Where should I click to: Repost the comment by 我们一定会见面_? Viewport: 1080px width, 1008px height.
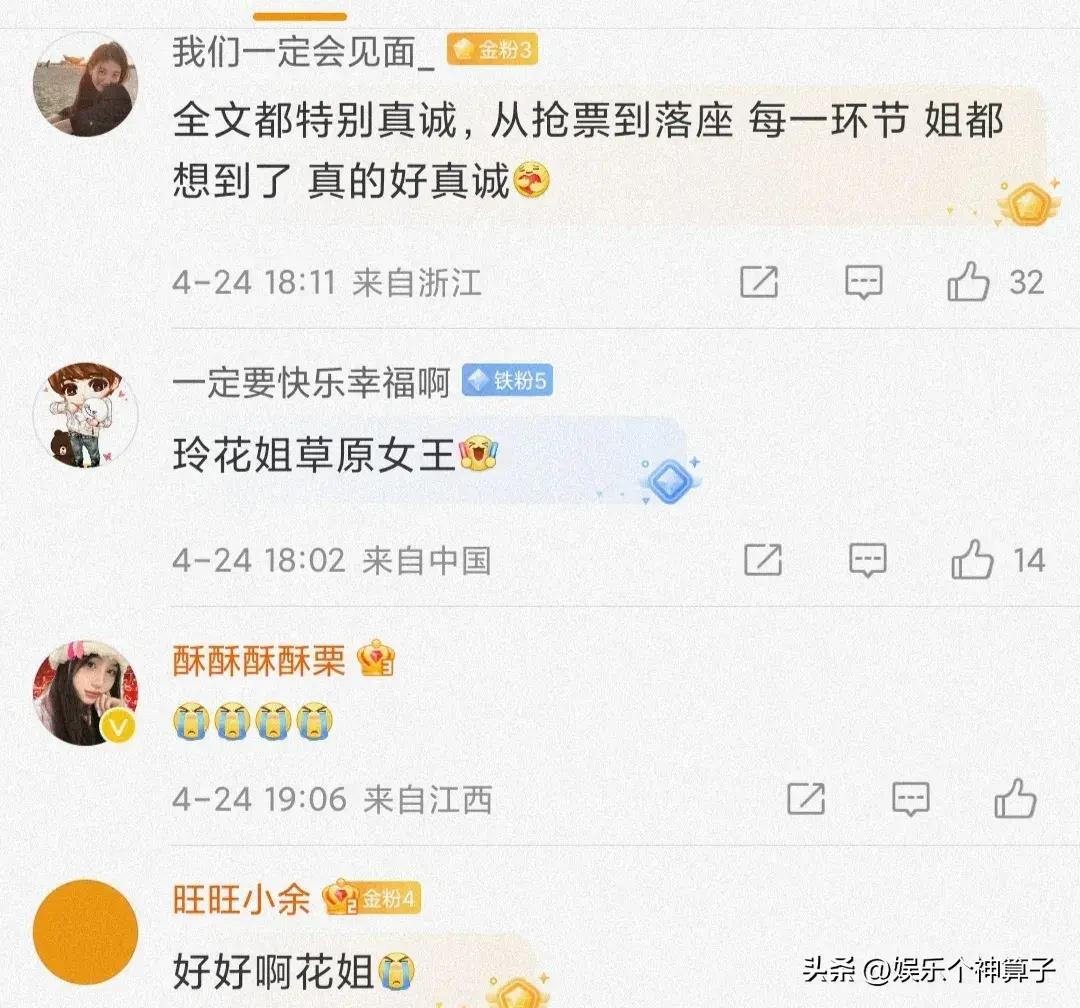pyautogui.click(x=759, y=283)
